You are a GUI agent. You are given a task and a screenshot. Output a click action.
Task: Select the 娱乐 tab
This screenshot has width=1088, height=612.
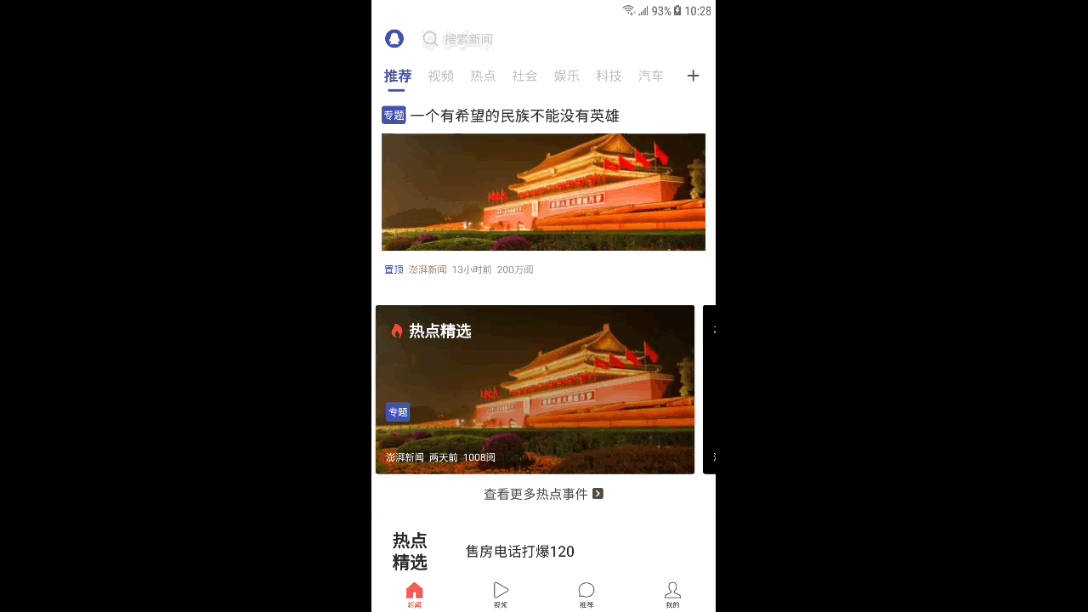click(567, 76)
